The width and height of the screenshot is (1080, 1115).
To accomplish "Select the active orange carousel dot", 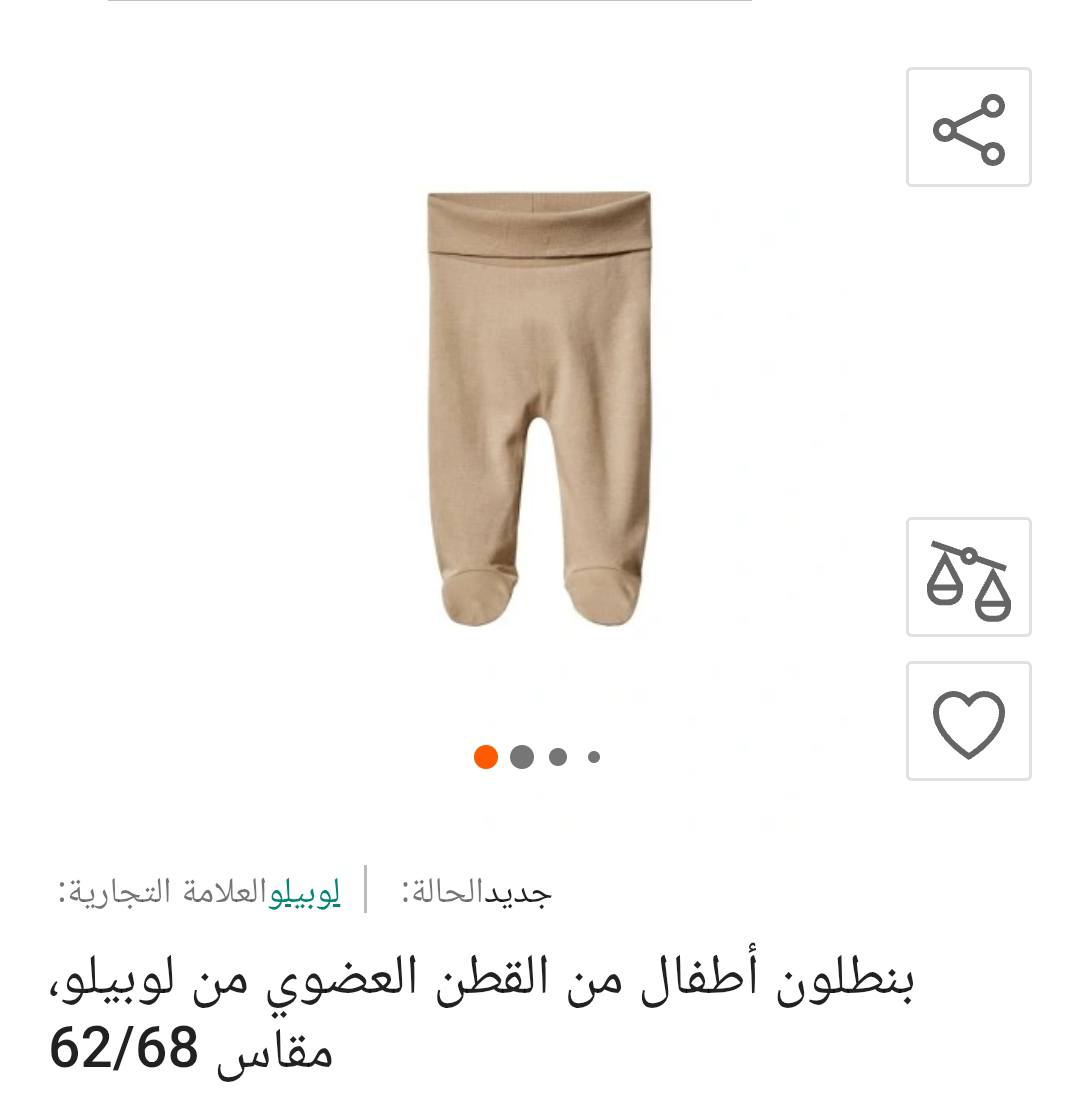I will (484, 758).
